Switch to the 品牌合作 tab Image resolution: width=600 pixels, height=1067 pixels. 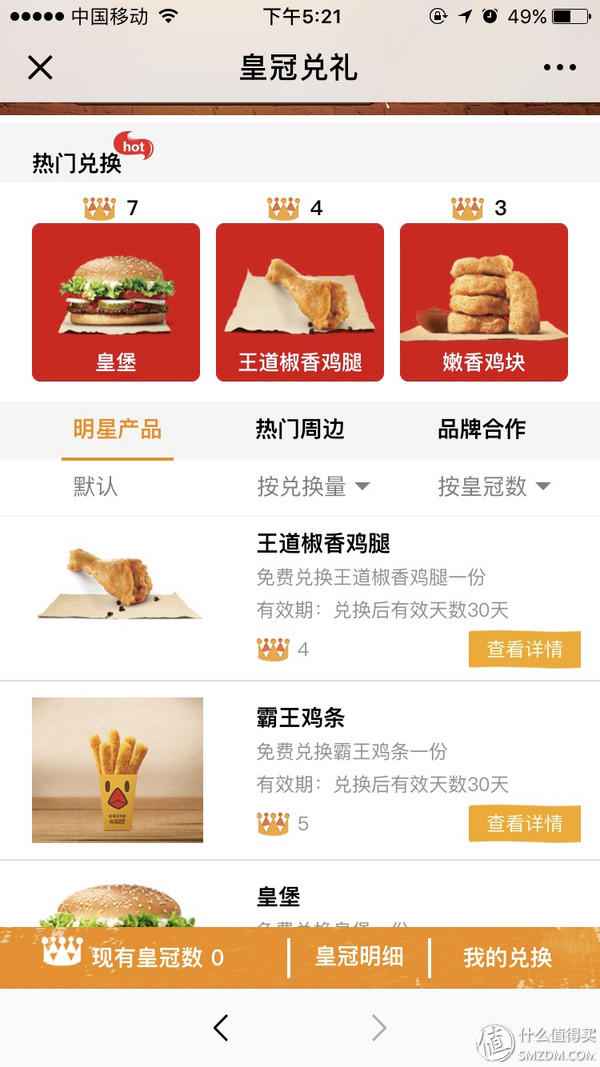coord(482,430)
